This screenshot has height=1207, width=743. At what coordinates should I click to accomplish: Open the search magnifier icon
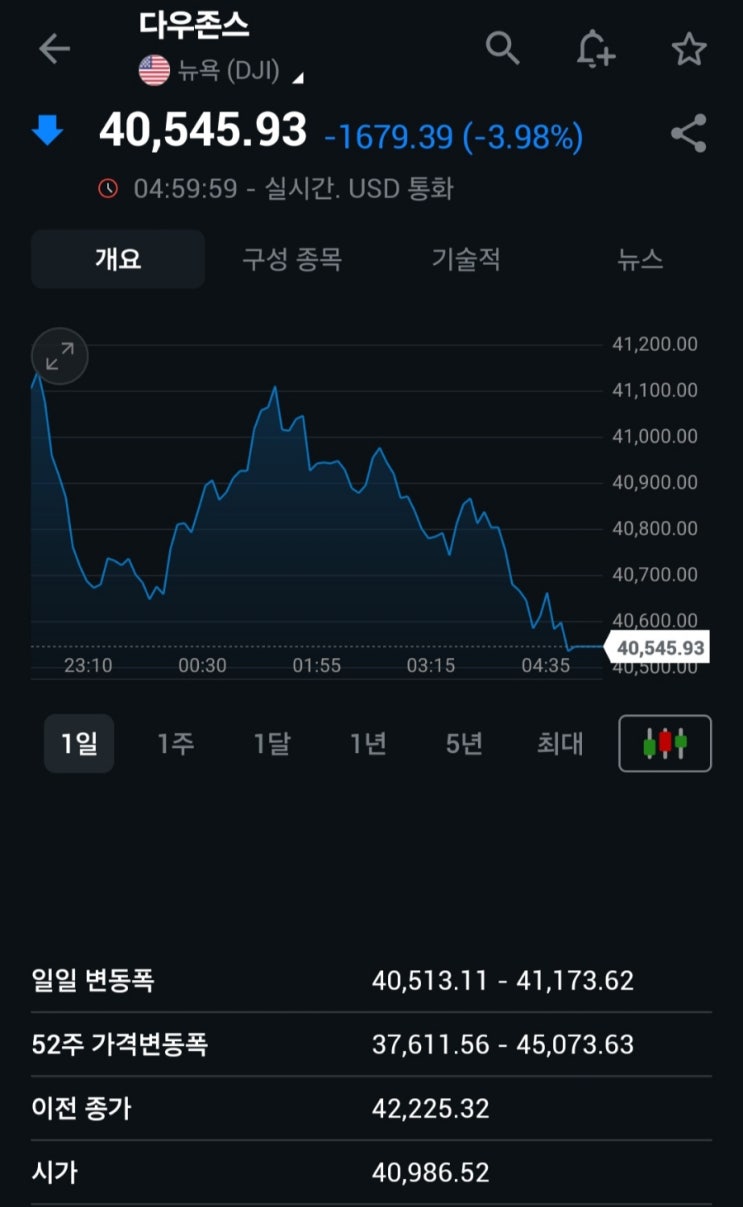[502, 48]
